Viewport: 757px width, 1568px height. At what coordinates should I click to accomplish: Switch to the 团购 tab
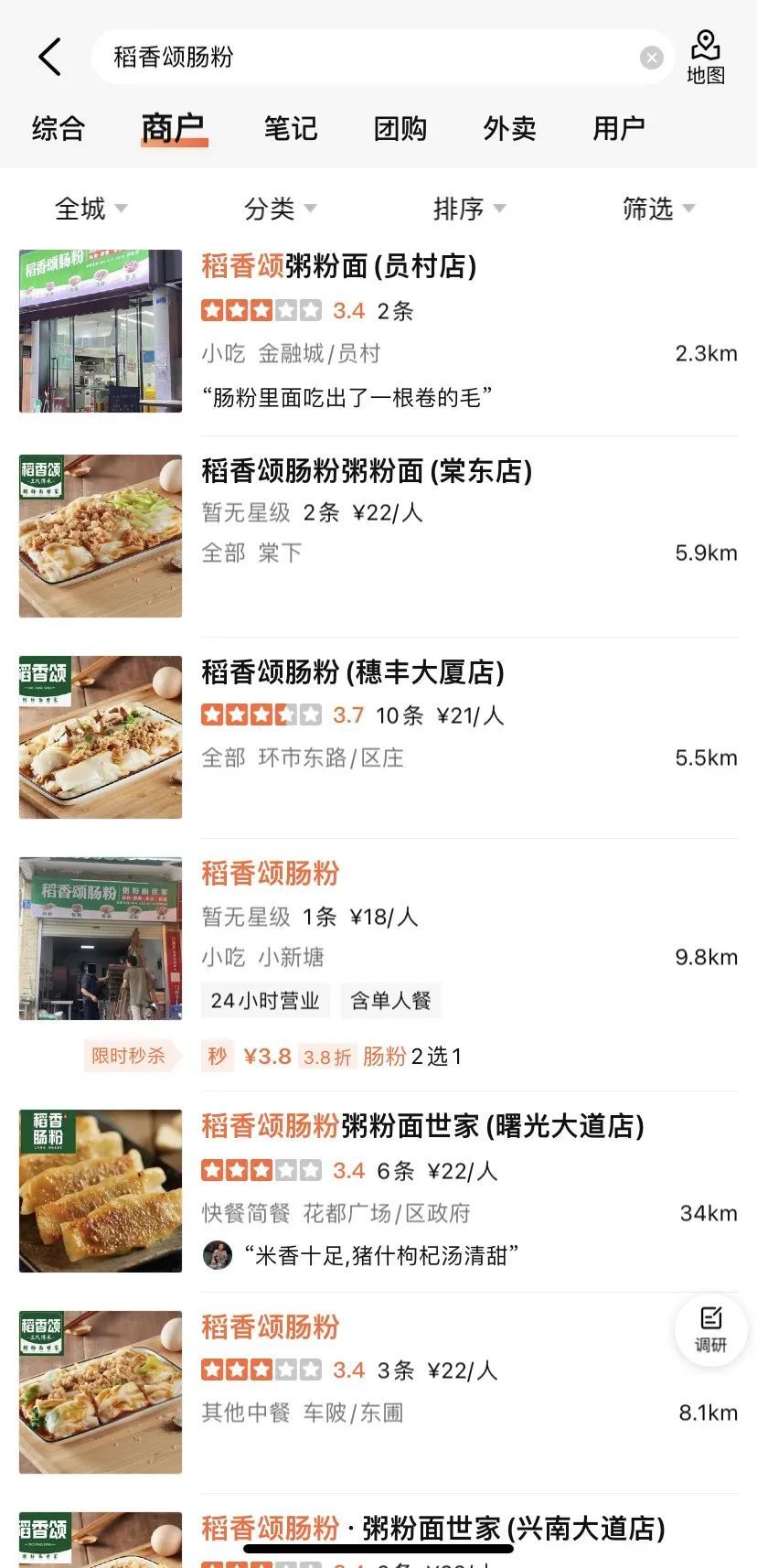coord(400,129)
